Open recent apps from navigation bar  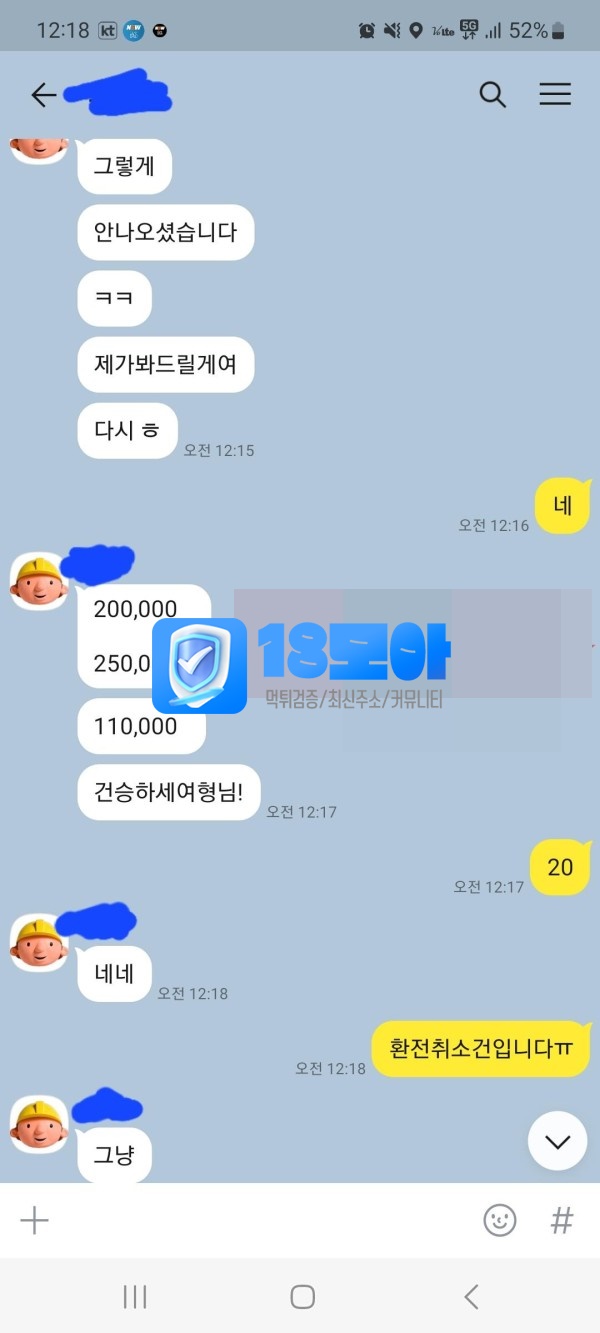(135, 1297)
